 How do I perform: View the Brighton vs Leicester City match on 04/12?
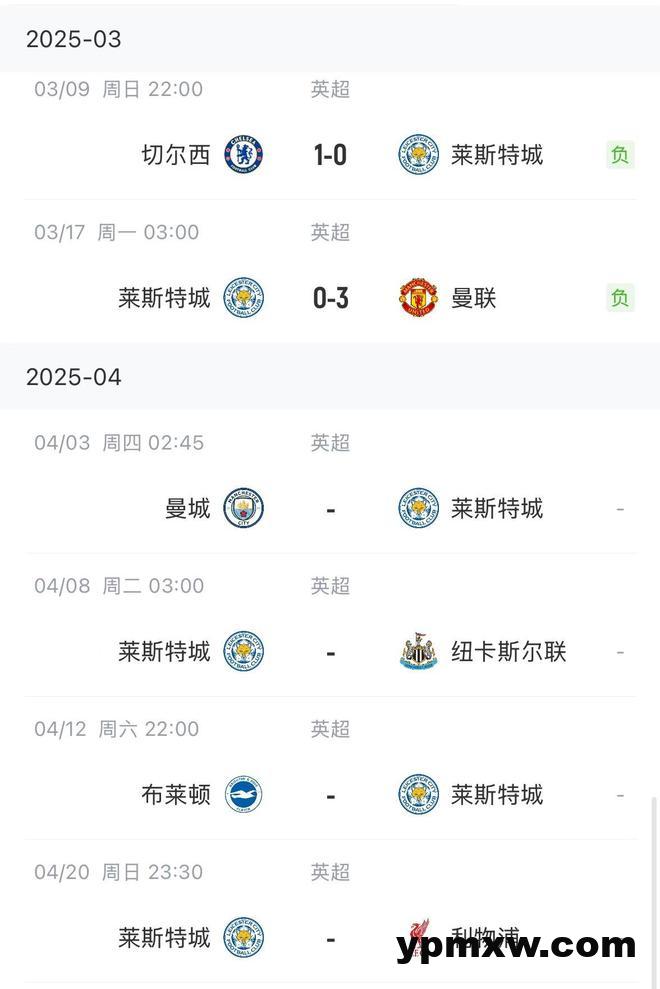coord(330,795)
